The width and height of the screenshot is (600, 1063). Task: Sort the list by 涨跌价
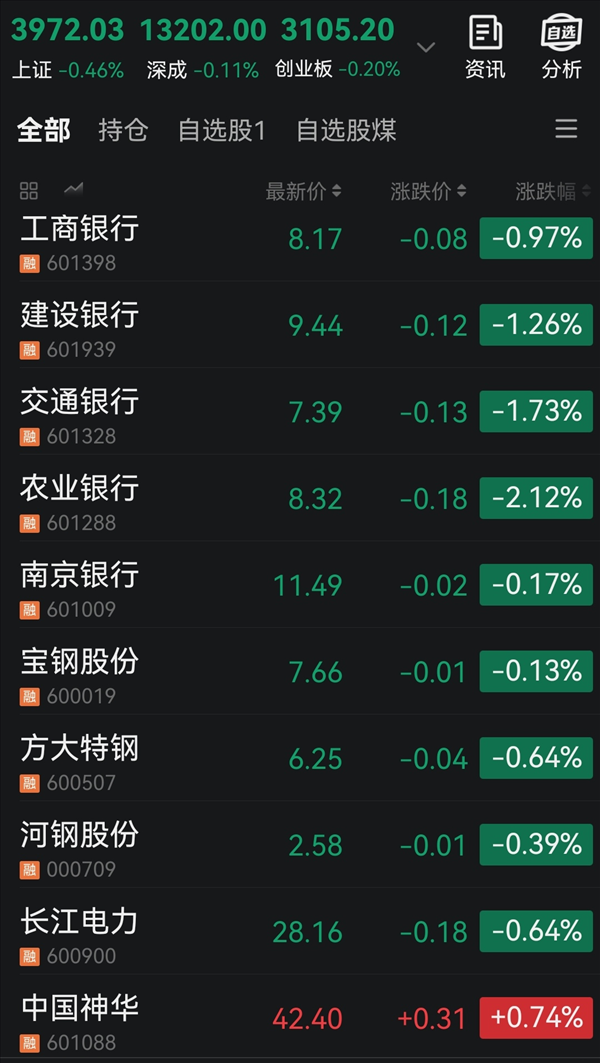point(428,191)
